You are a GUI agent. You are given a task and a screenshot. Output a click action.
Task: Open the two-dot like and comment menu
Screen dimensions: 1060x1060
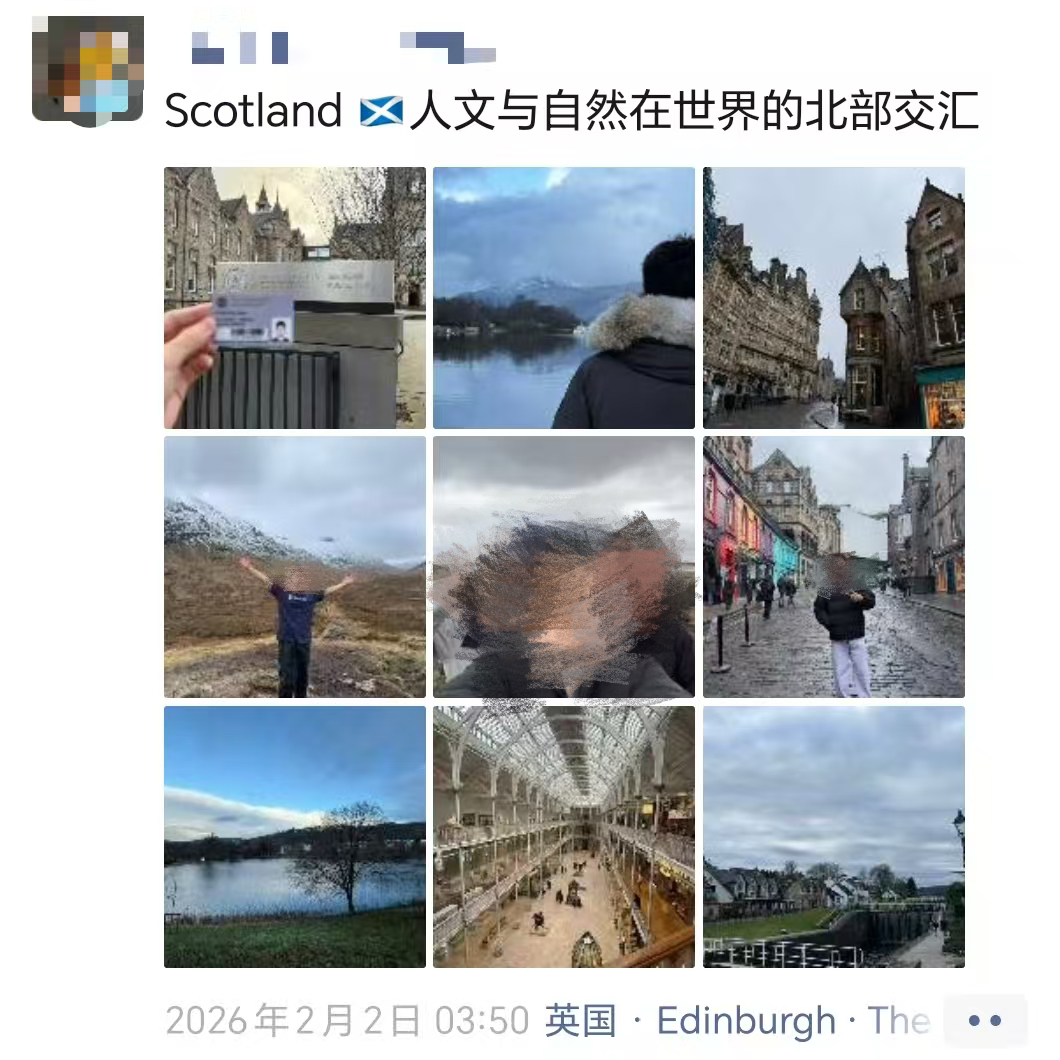(985, 1021)
